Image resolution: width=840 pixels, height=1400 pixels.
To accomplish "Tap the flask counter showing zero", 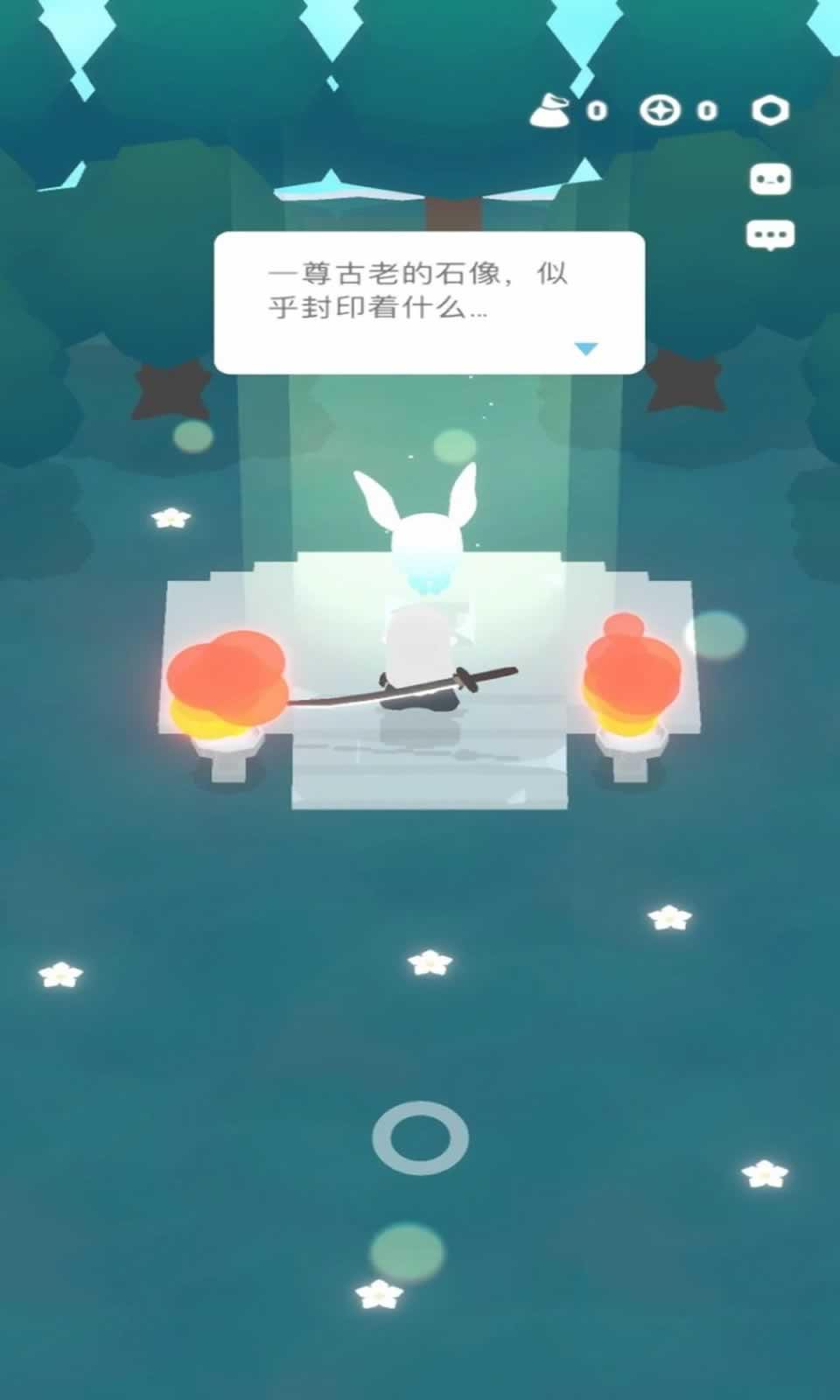I will tap(596, 108).
